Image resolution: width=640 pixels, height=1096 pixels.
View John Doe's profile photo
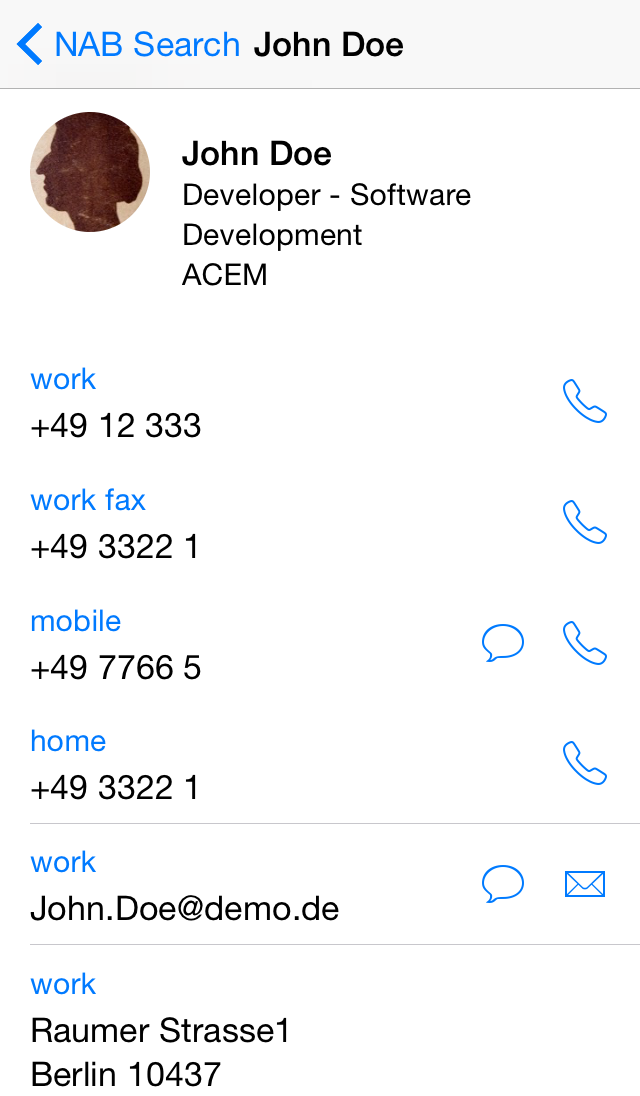pos(90,172)
